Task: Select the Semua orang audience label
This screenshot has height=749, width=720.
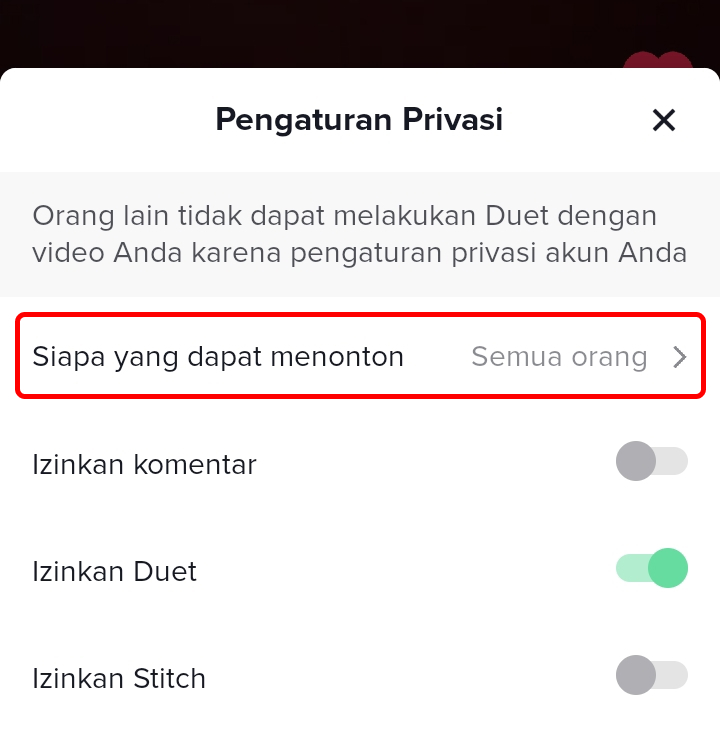Action: point(559,356)
